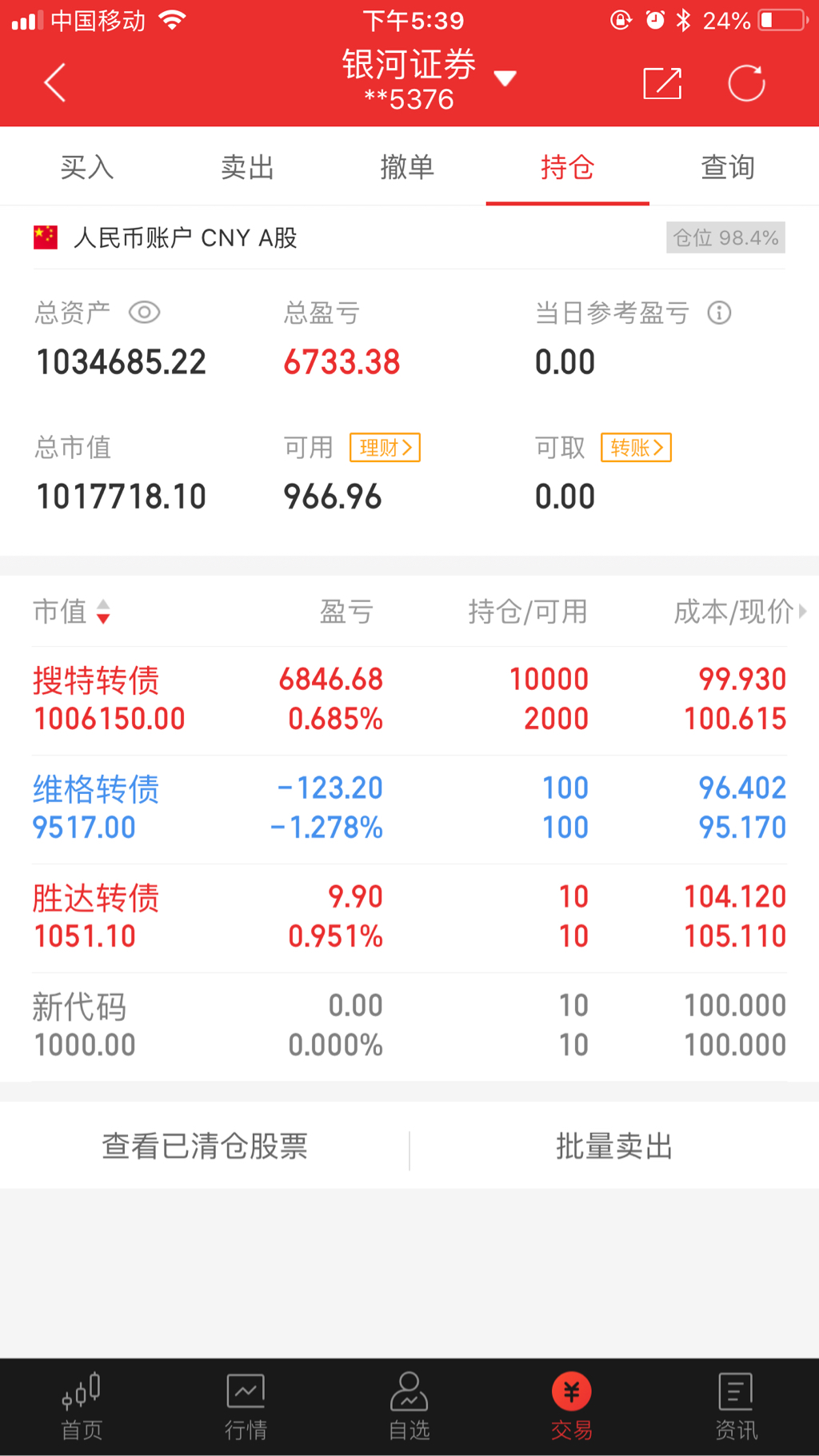Tap 查看已清仓股票
Screen dimensions: 819x1456
(x=205, y=1147)
